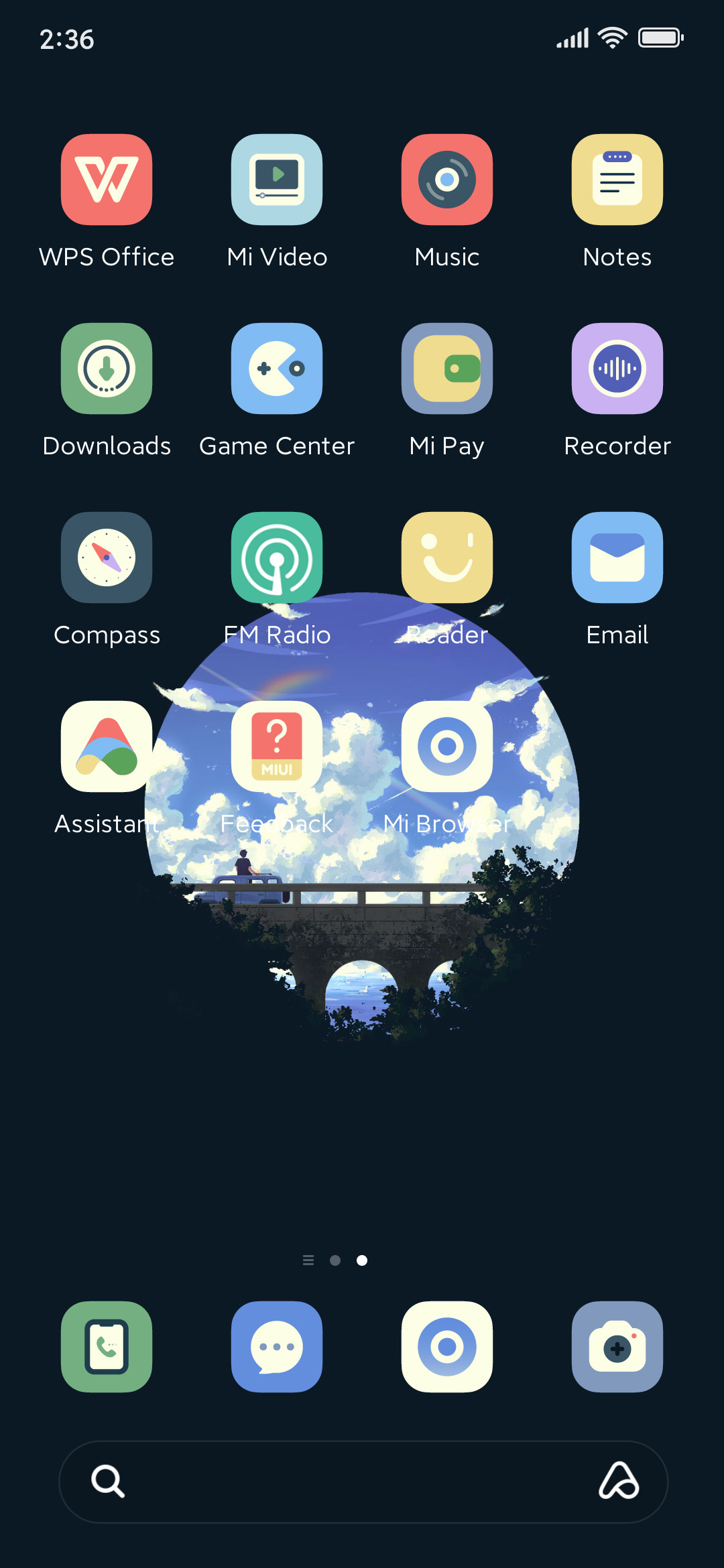Tap the assistant icon in search bar
The width and height of the screenshot is (724, 1568).
[619, 1481]
